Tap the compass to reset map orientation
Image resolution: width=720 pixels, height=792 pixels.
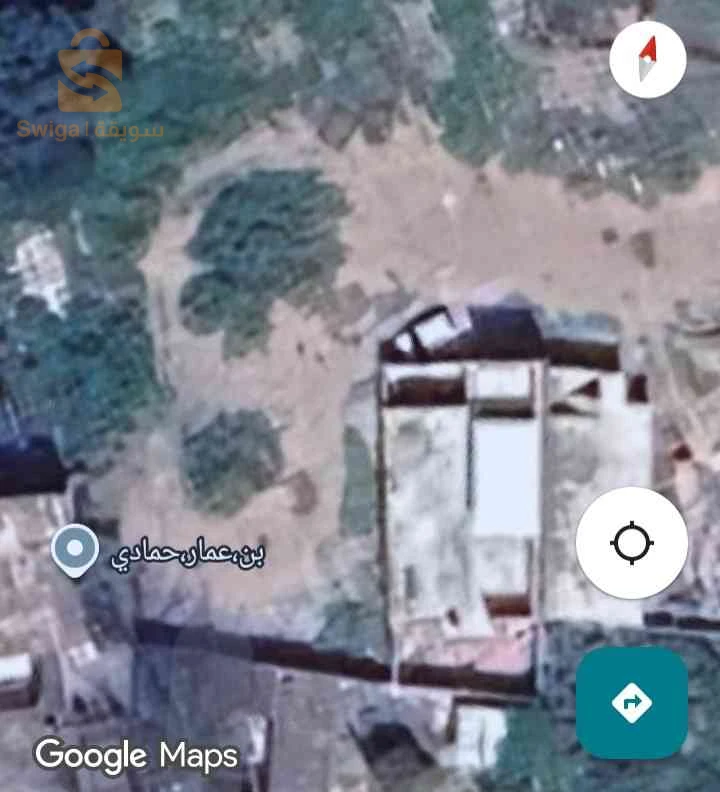648,59
